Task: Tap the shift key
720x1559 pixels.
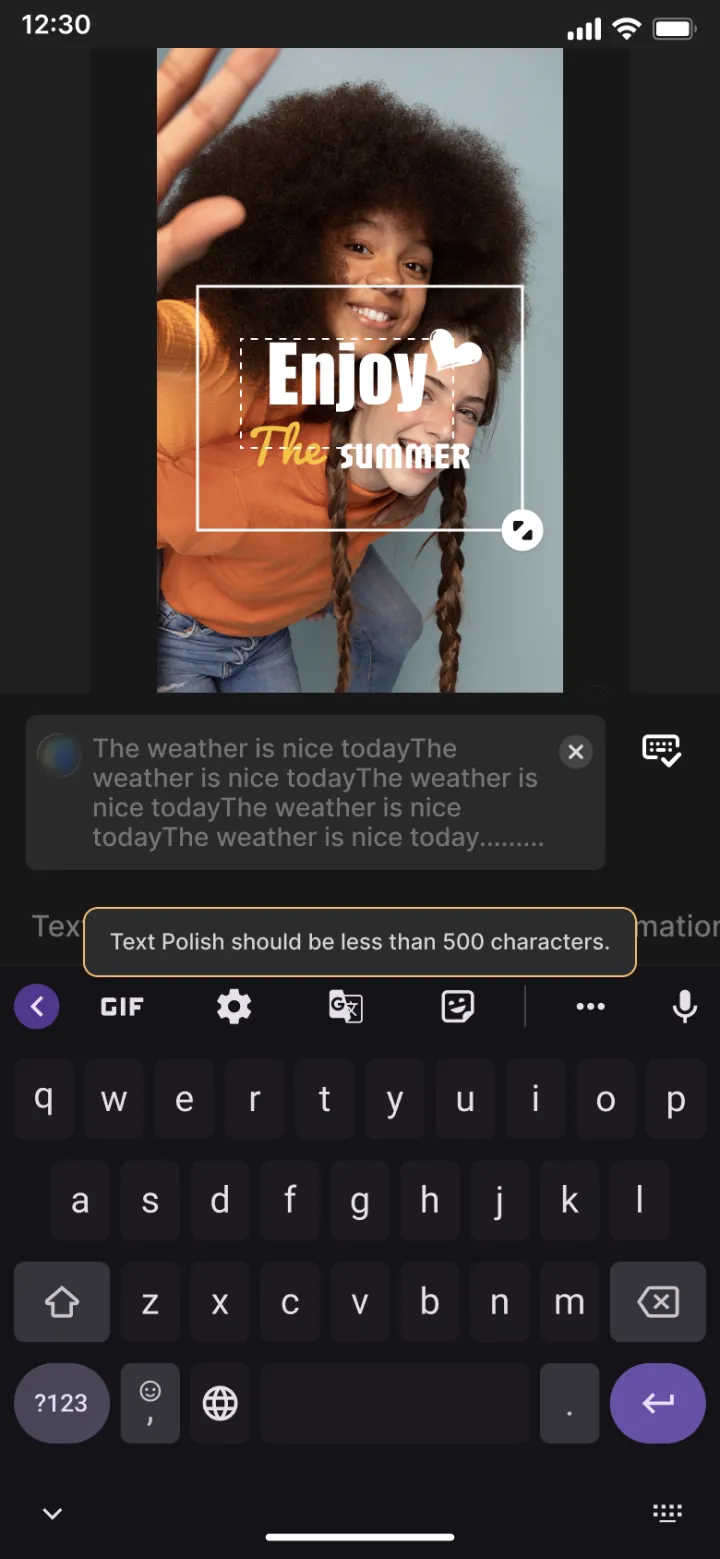Action: point(62,1302)
